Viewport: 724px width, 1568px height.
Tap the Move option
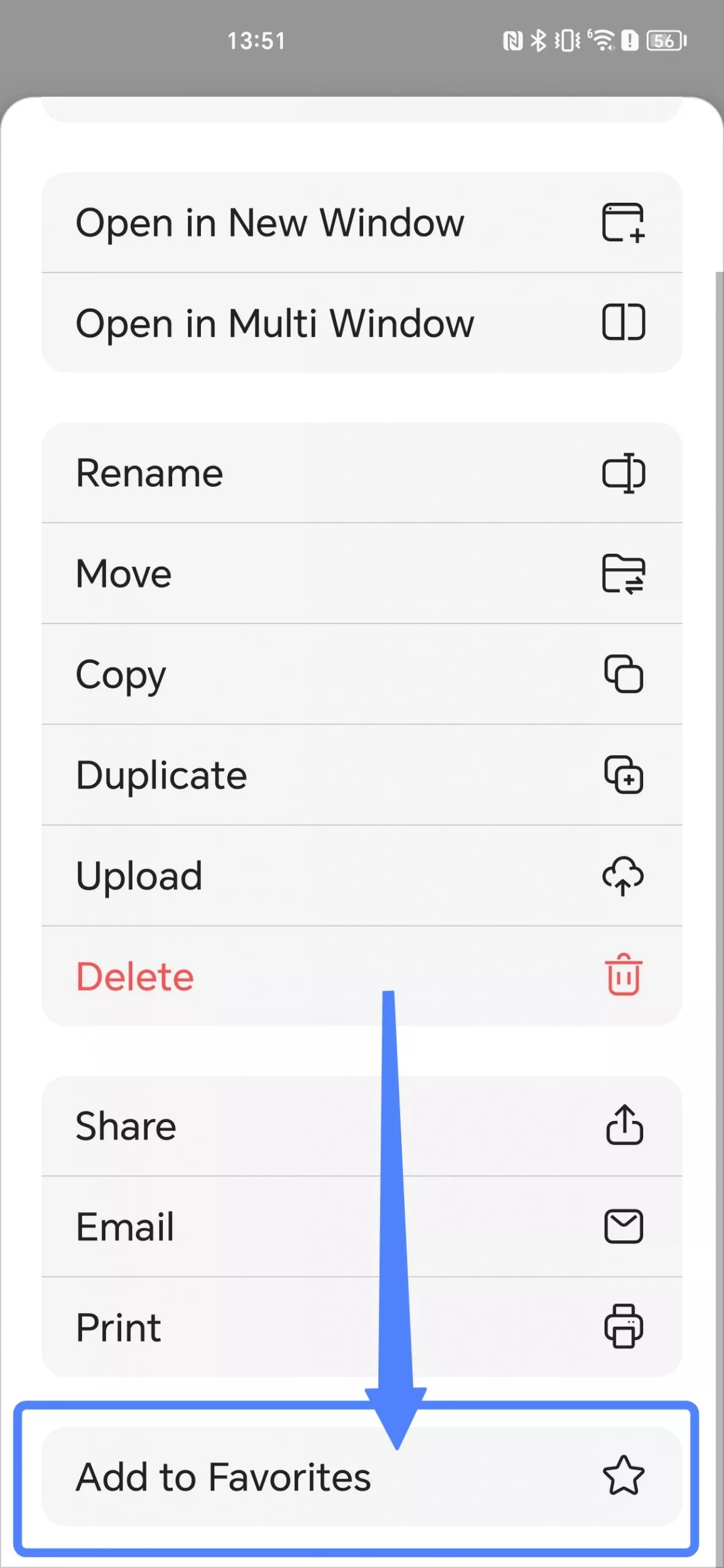tap(361, 573)
